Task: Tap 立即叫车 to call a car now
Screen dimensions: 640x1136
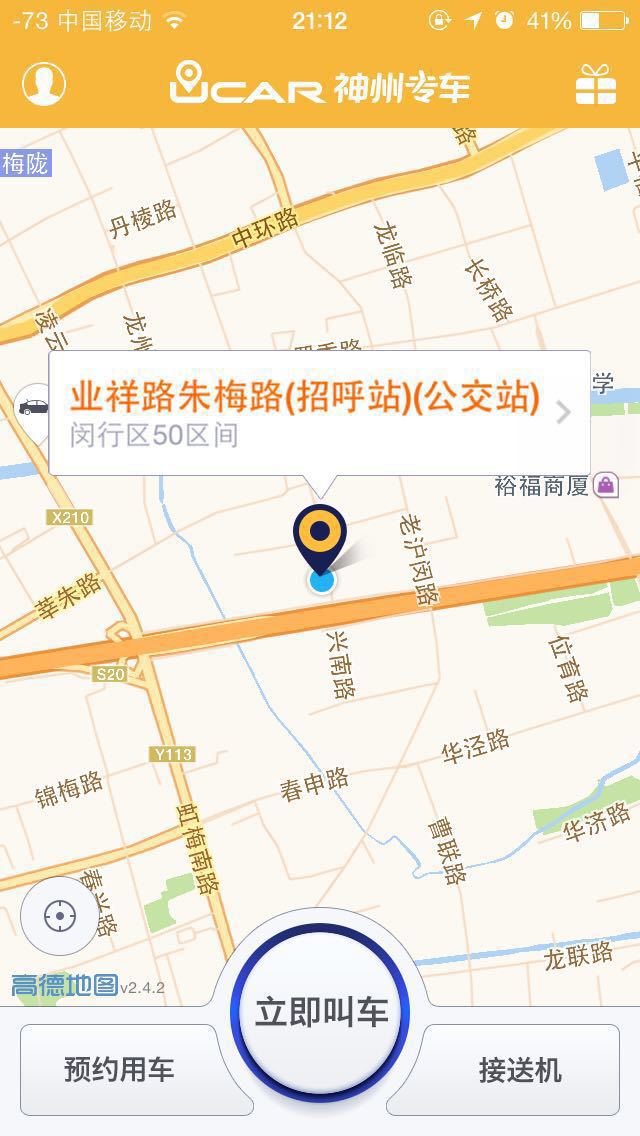Action: [320, 1012]
